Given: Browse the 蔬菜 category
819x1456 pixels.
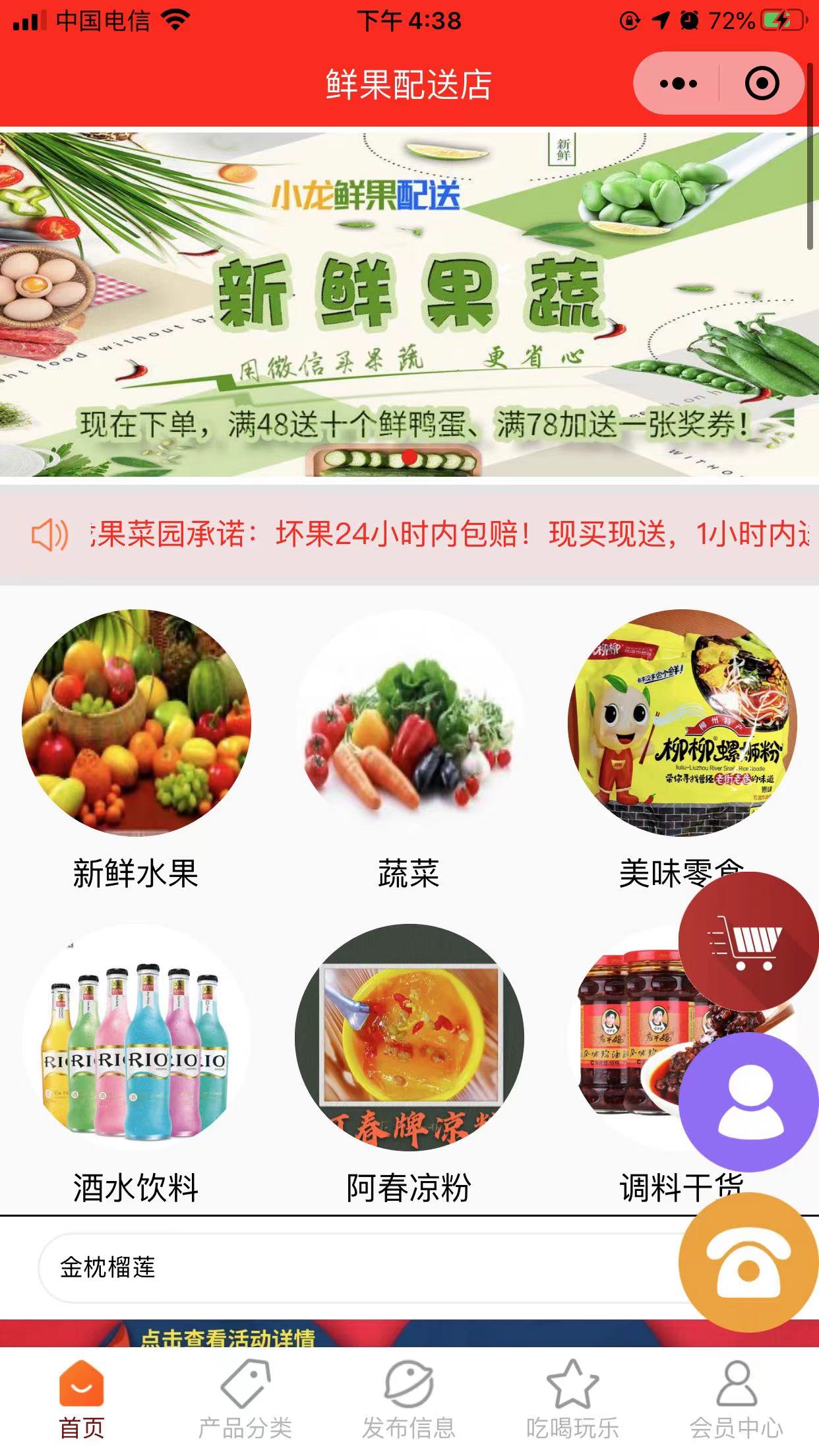Looking at the screenshot, I should 409,723.
